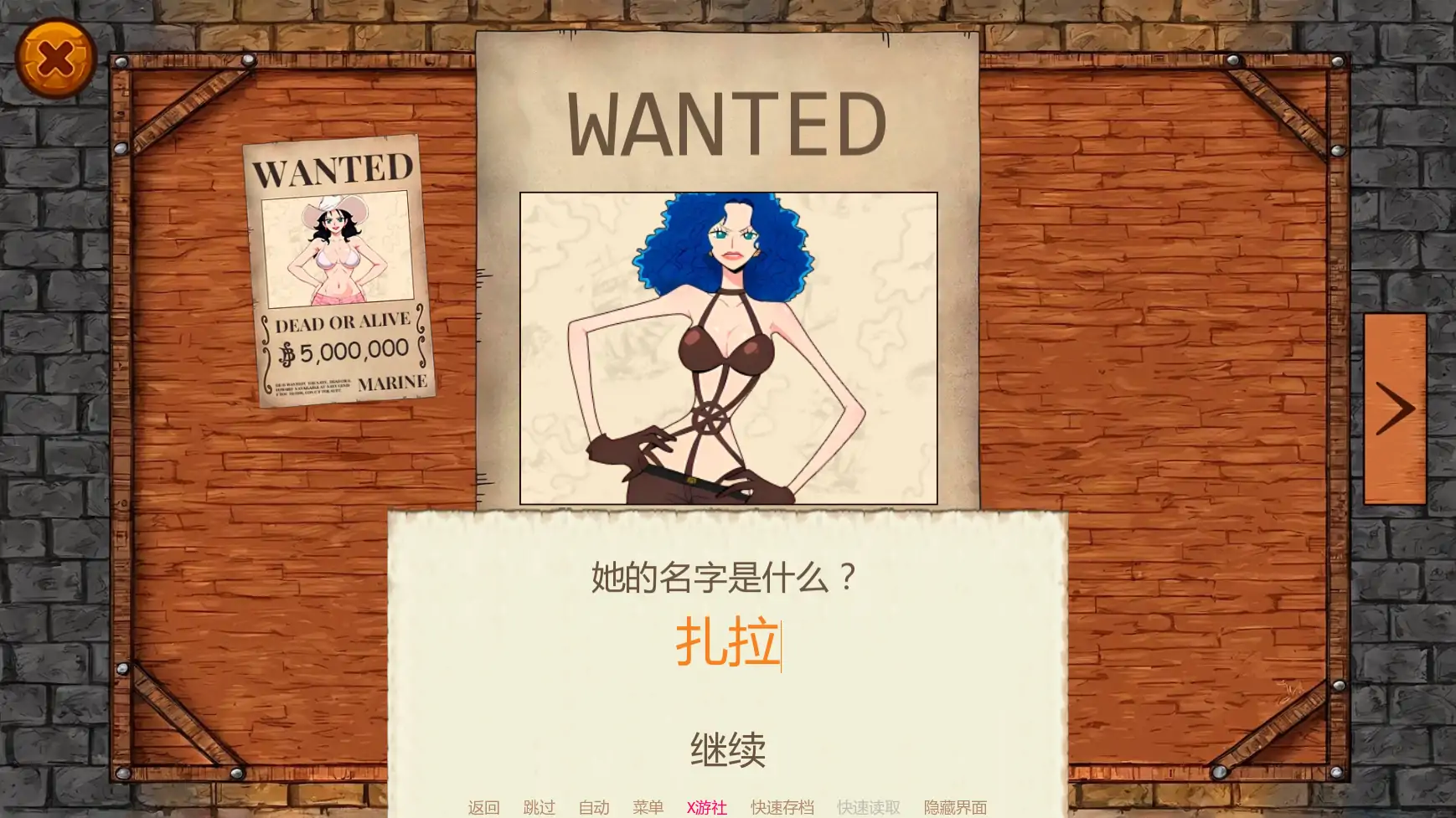Open the X游社 link
This screenshot has width=1456, height=818.
(x=706, y=807)
